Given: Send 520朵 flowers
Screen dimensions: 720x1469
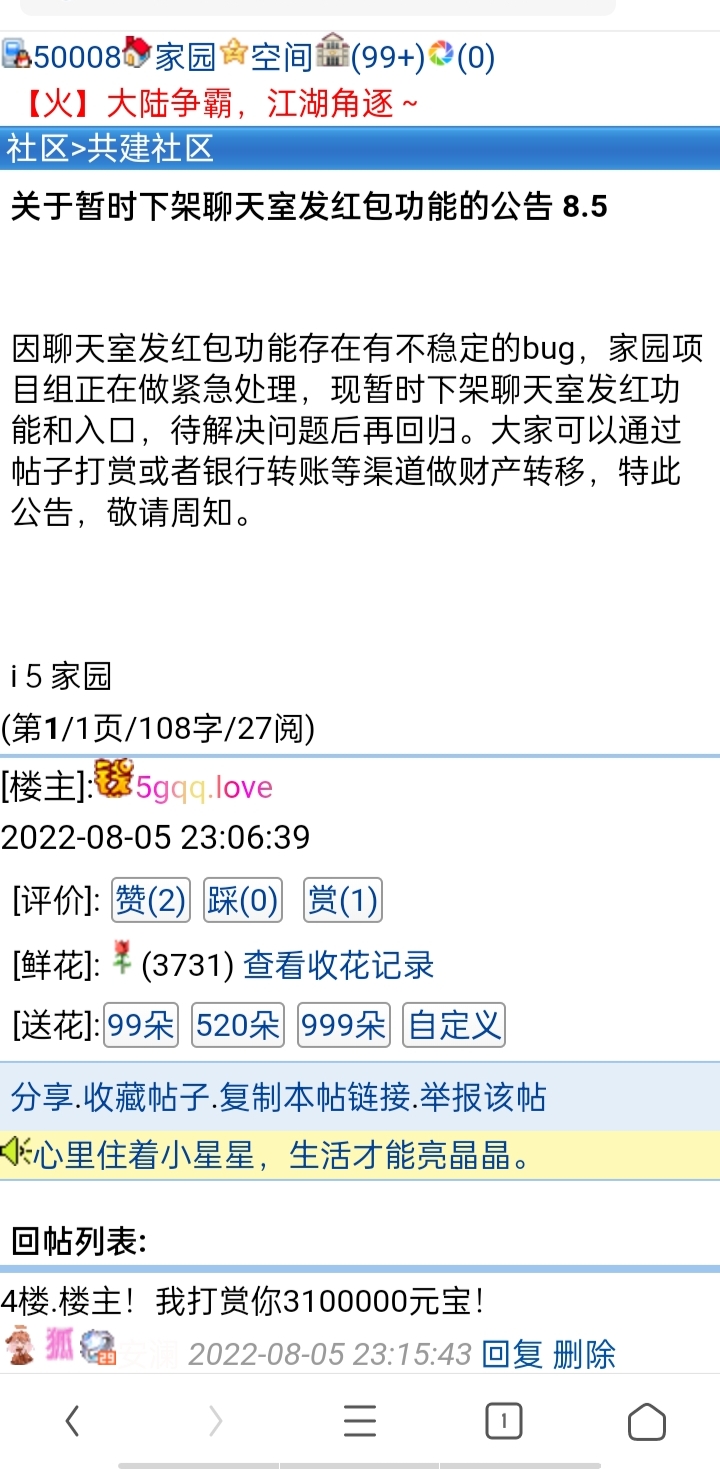Looking at the screenshot, I should 238,1026.
